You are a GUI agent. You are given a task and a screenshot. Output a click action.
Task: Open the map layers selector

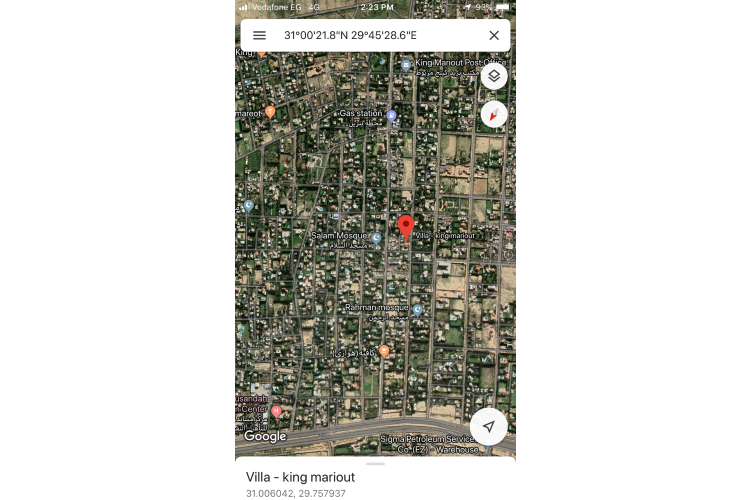coord(494,76)
